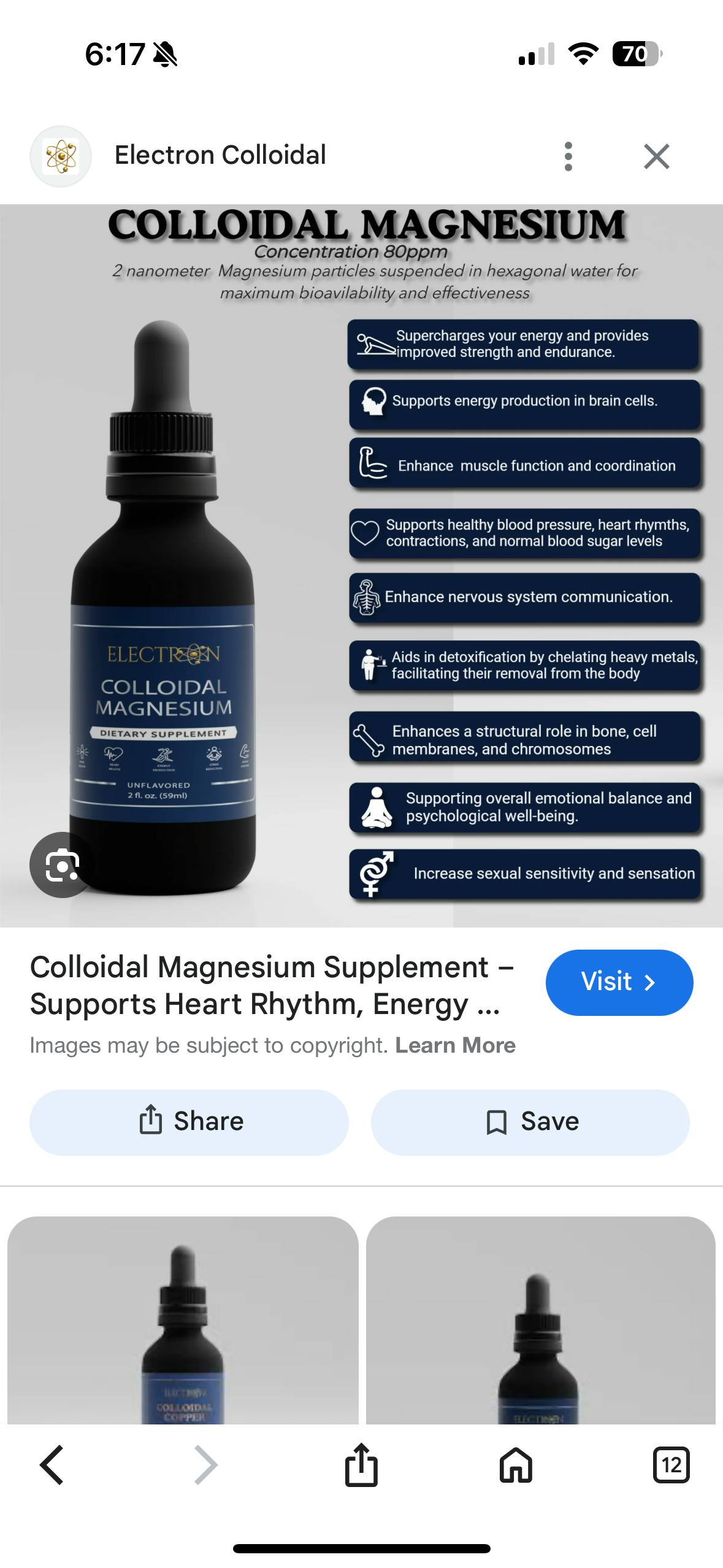Close the image viewer
Viewport: 723px width, 1568px height.
tap(656, 156)
